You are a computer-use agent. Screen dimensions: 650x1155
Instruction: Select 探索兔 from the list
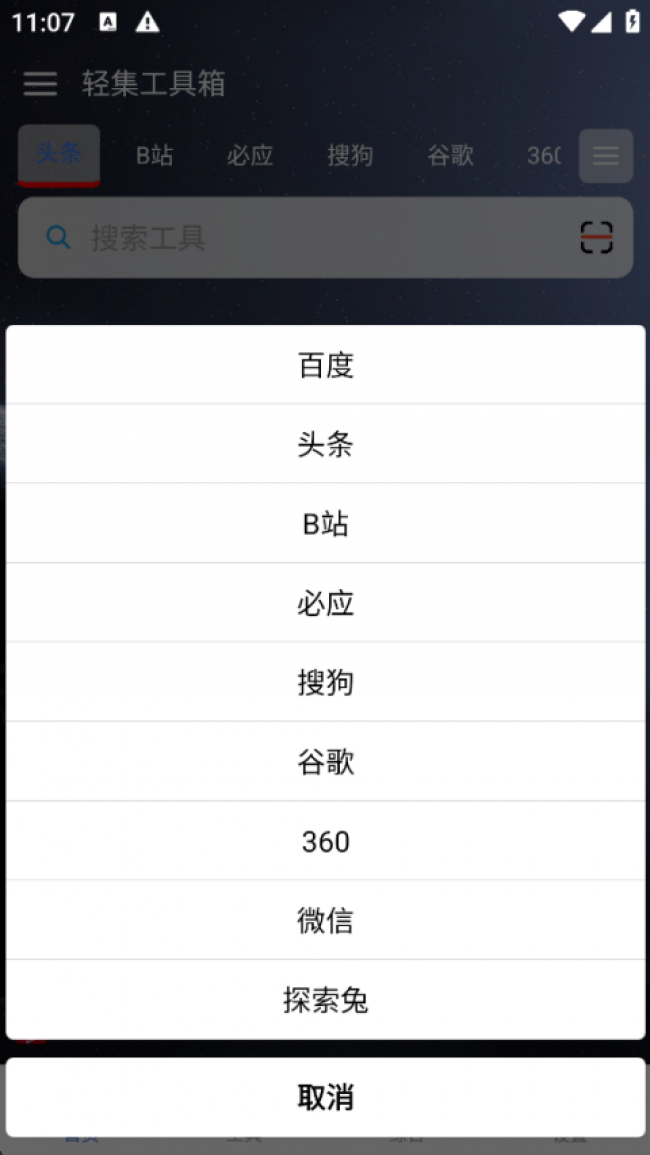(x=325, y=1000)
